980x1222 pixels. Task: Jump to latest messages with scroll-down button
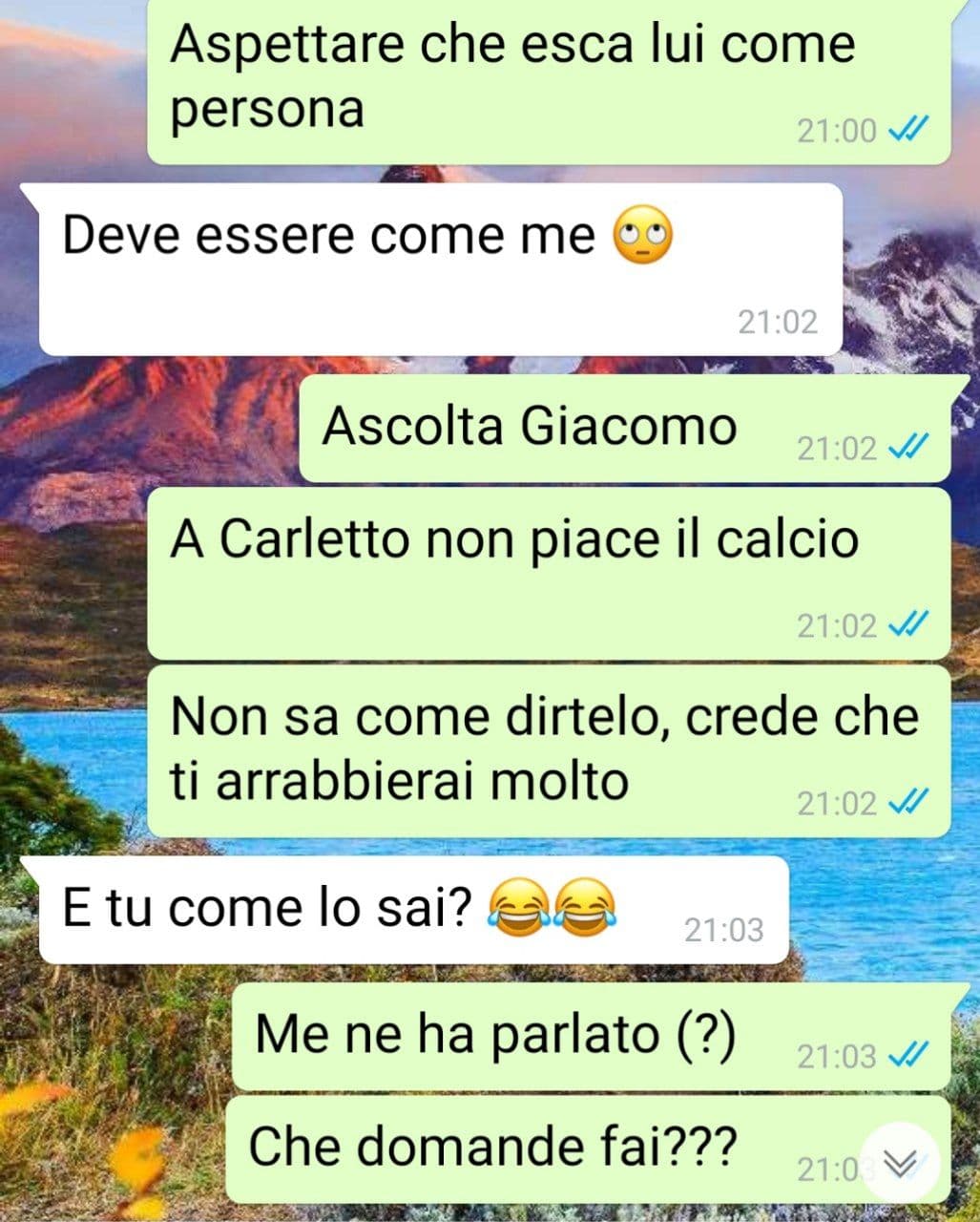click(899, 1162)
